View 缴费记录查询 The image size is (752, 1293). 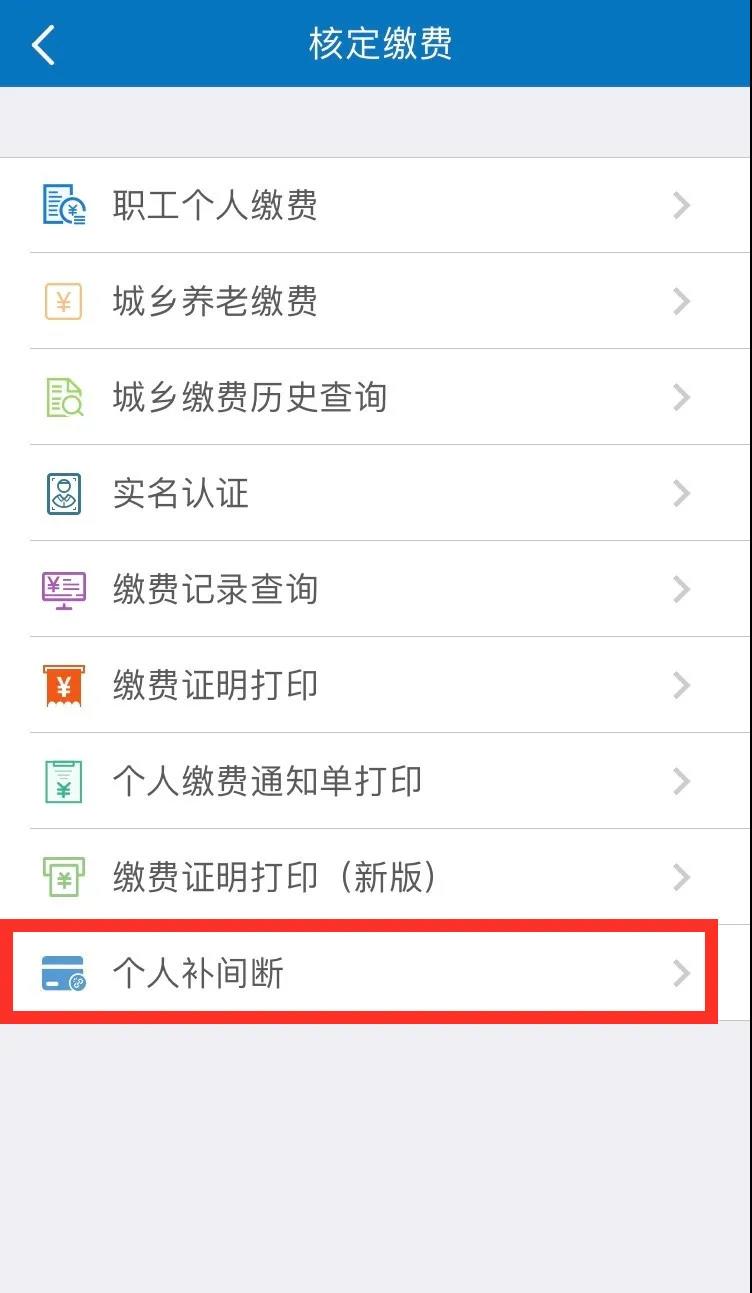pyautogui.click(x=375, y=589)
